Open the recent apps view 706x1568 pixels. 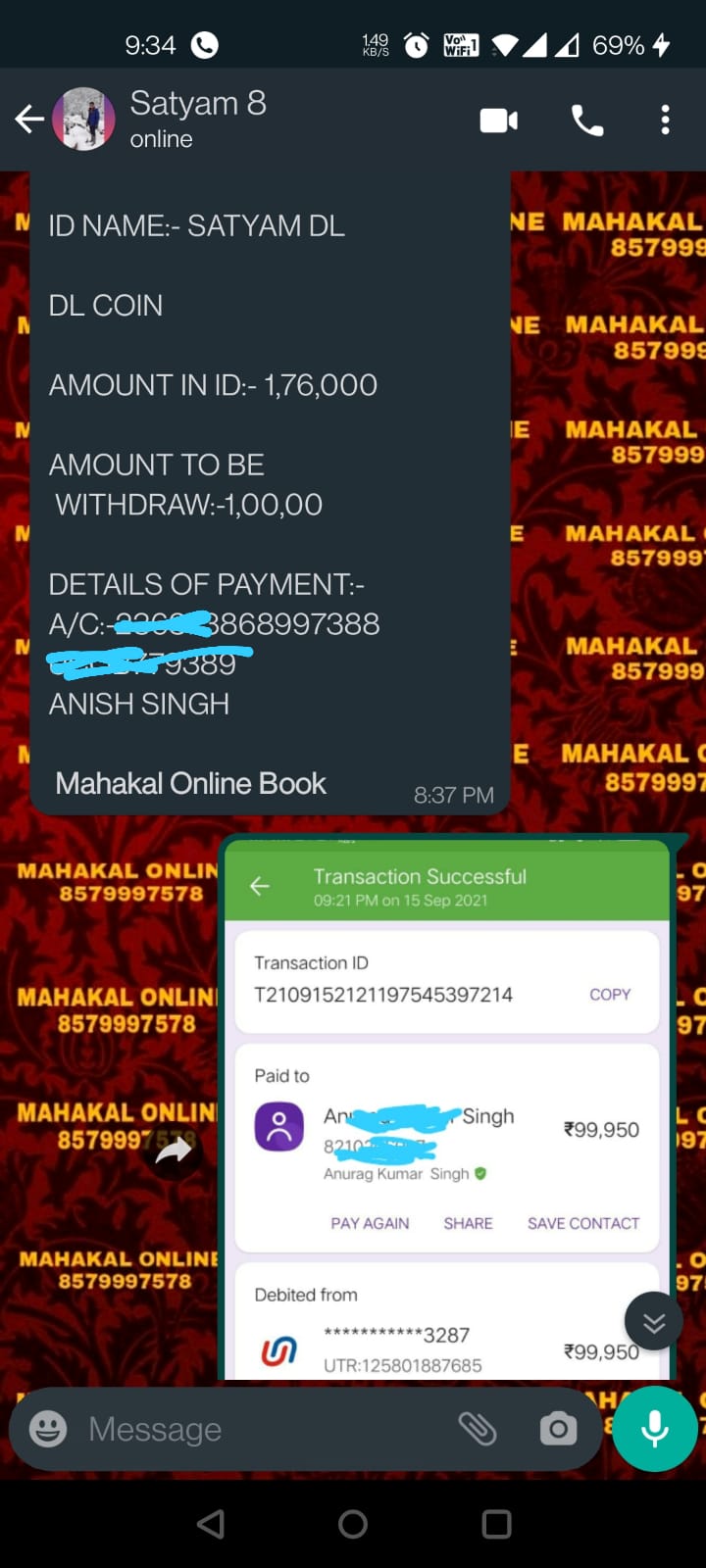click(x=496, y=1524)
